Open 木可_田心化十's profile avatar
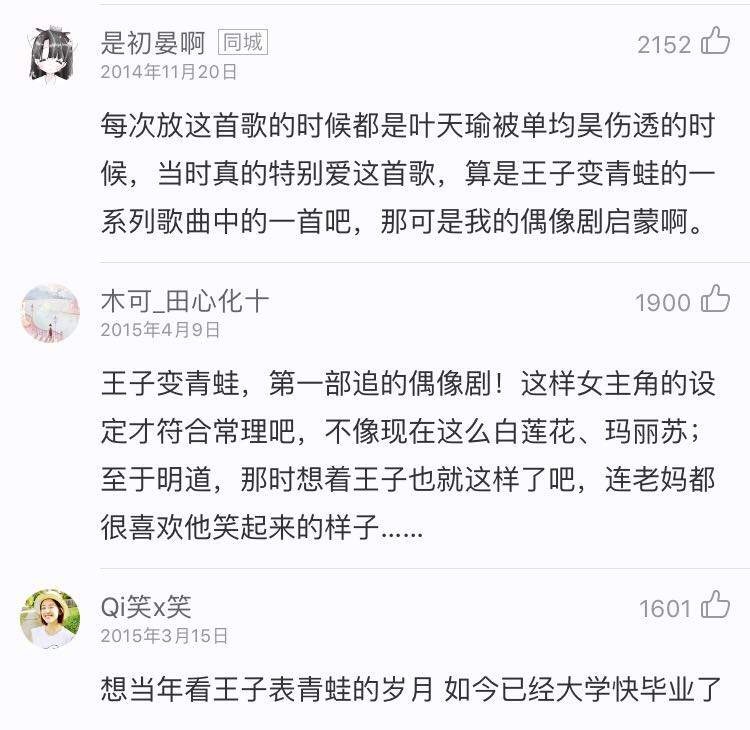 50,313
